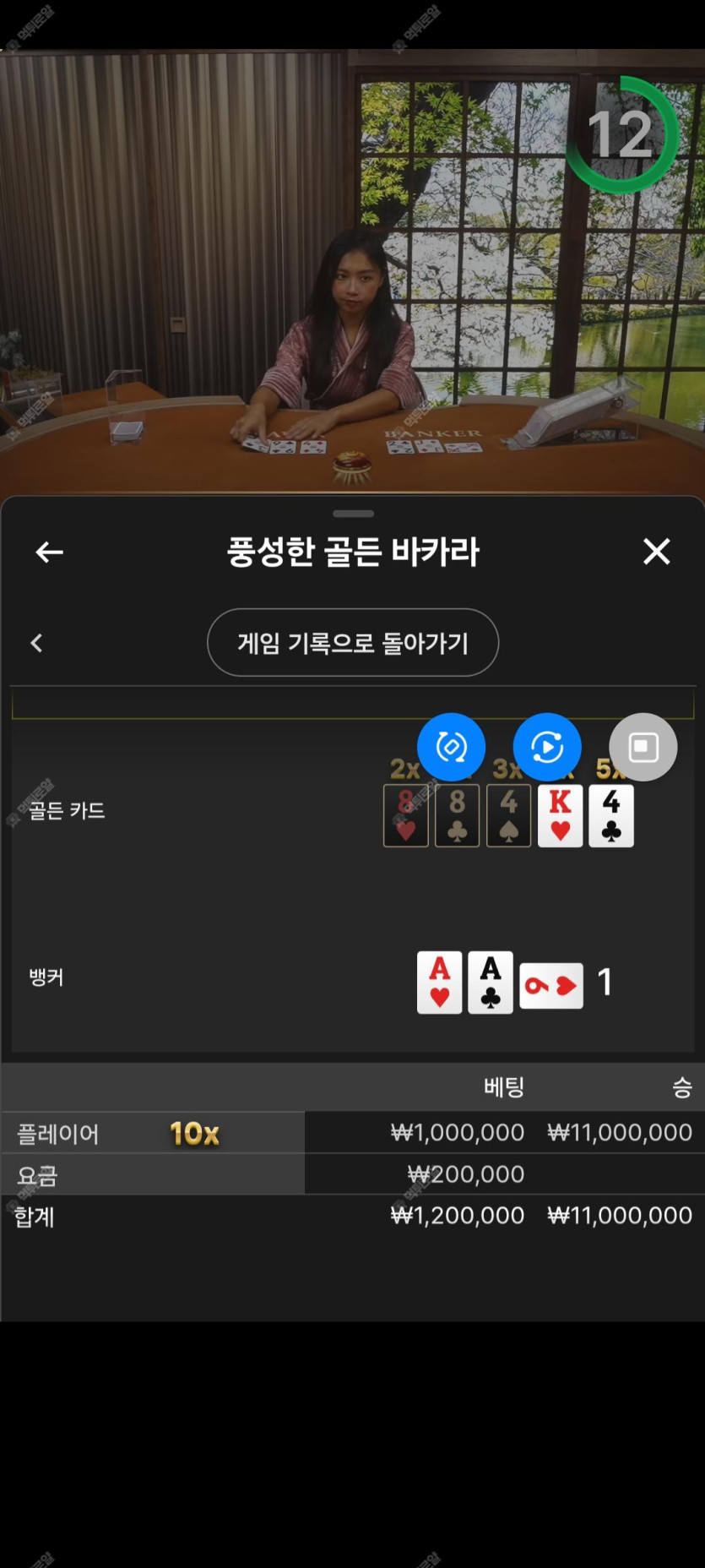The width and height of the screenshot is (705, 1568).
Task: Tap the drag handle above the panel title
Action: (353, 513)
